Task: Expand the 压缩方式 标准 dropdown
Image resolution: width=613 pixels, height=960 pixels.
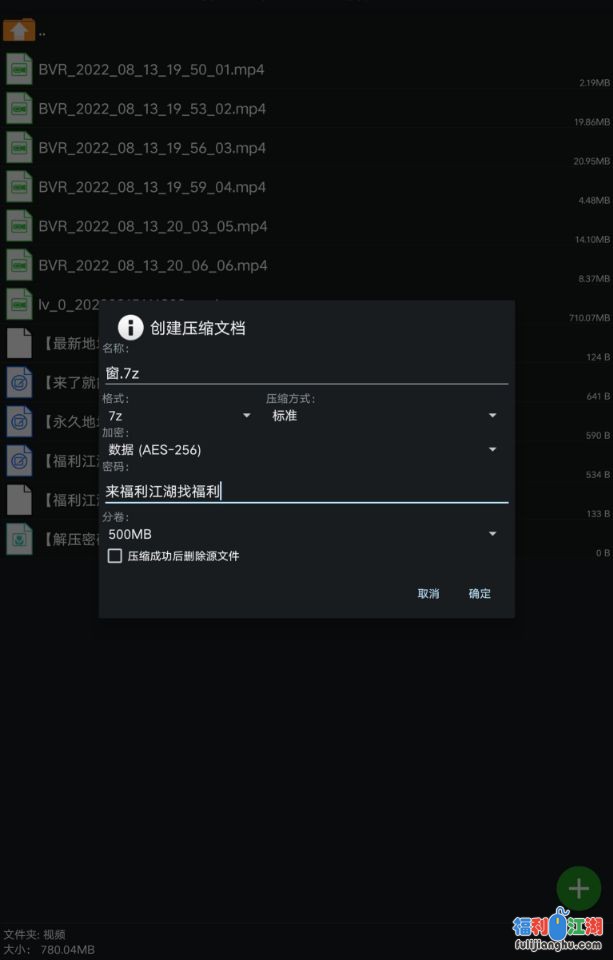Action: pyautogui.click(x=385, y=415)
